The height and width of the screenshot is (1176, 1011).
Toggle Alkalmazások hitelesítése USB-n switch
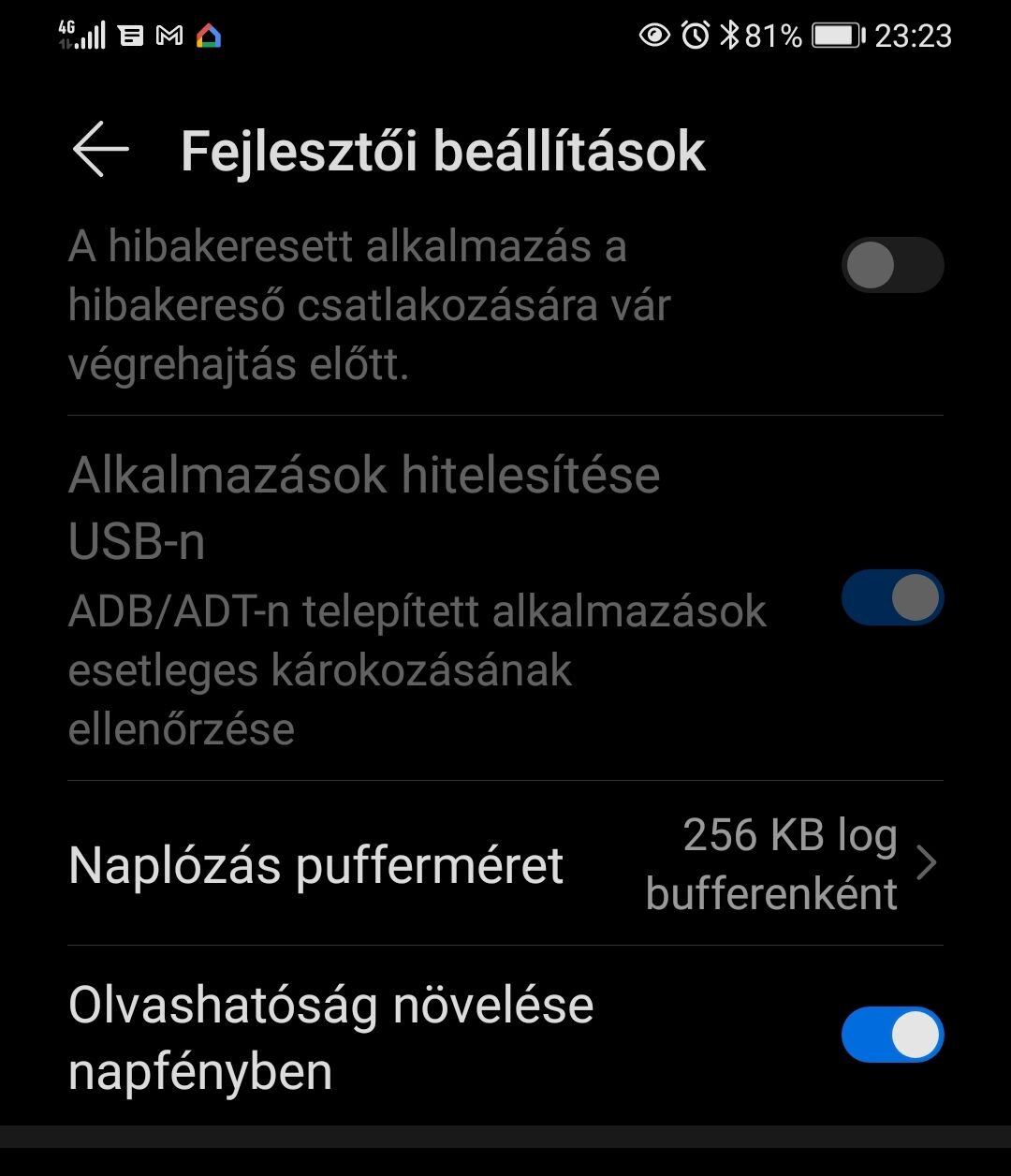891,598
